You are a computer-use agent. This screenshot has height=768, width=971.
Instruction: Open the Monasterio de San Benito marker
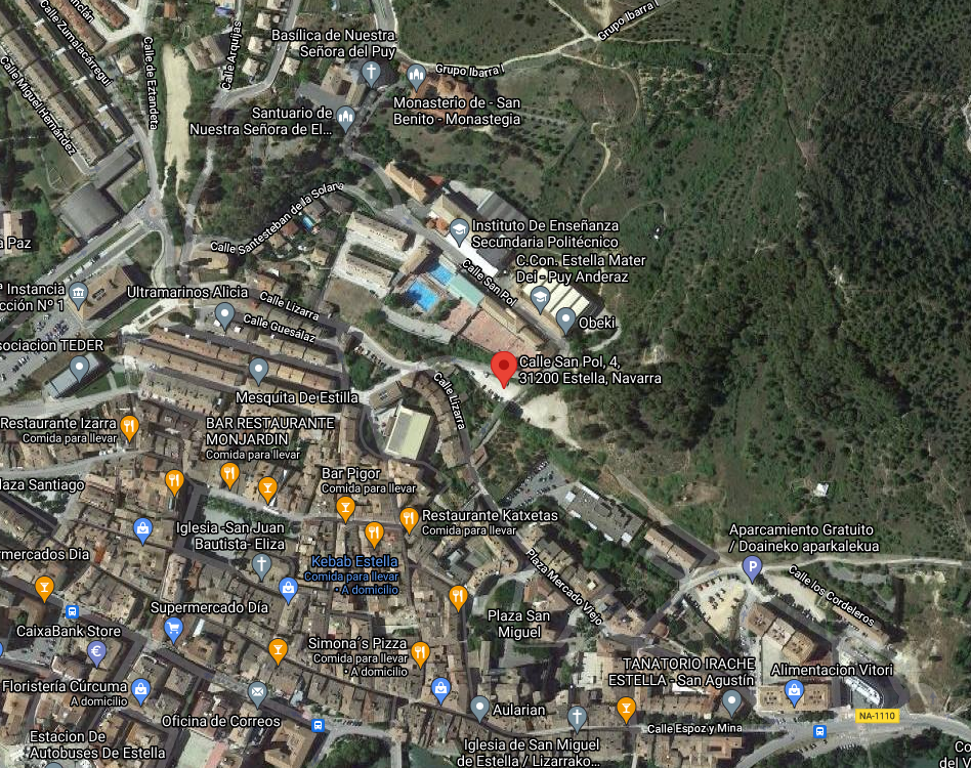pyautogui.click(x=417, y=76)
